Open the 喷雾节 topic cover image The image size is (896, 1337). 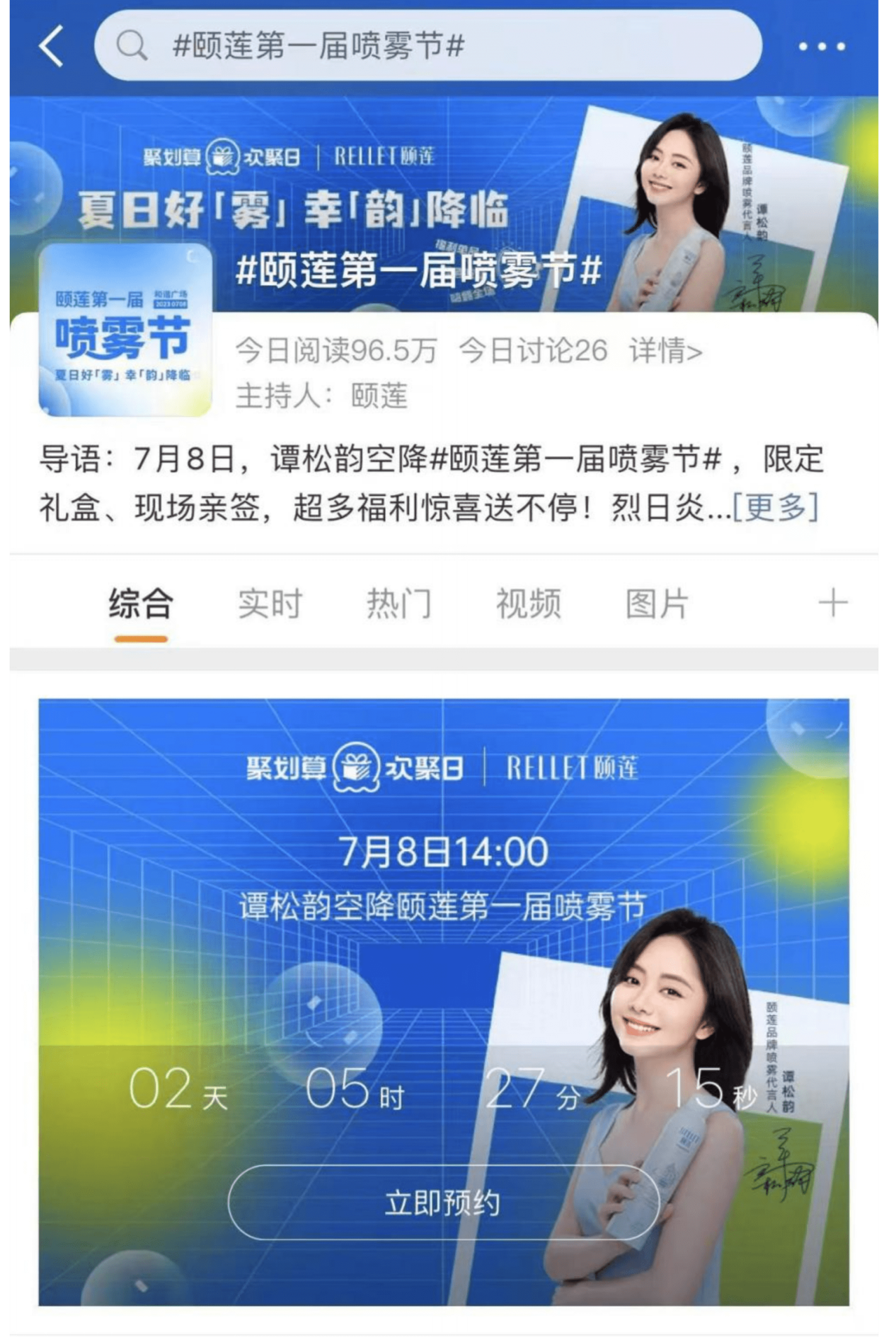coord(125,329)
